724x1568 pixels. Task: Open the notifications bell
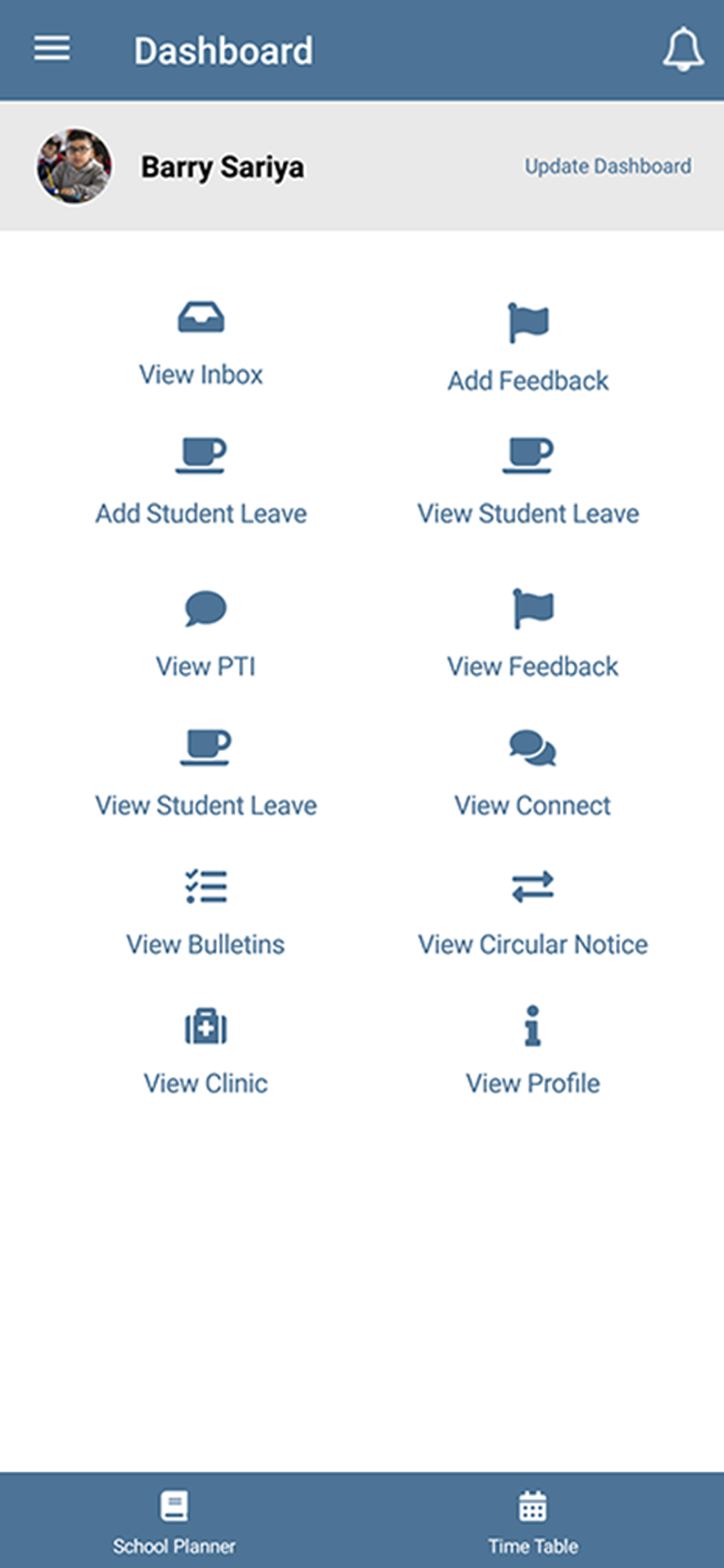[x=682, y=50]
